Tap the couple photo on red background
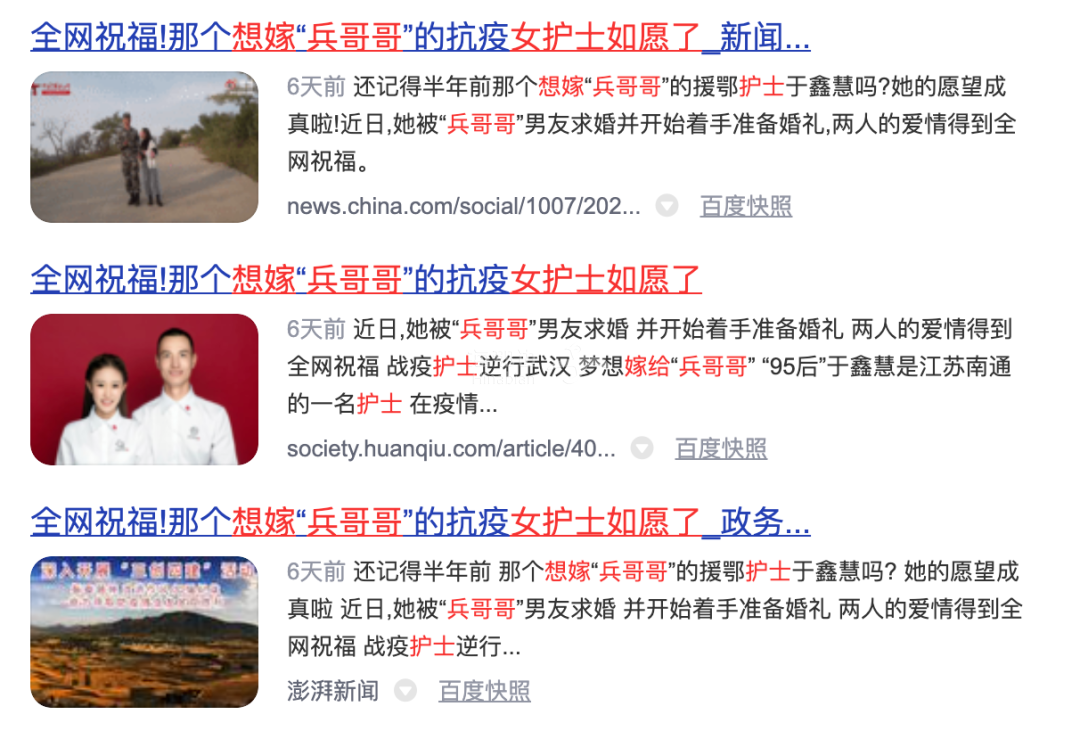 (x=144, y=390)
